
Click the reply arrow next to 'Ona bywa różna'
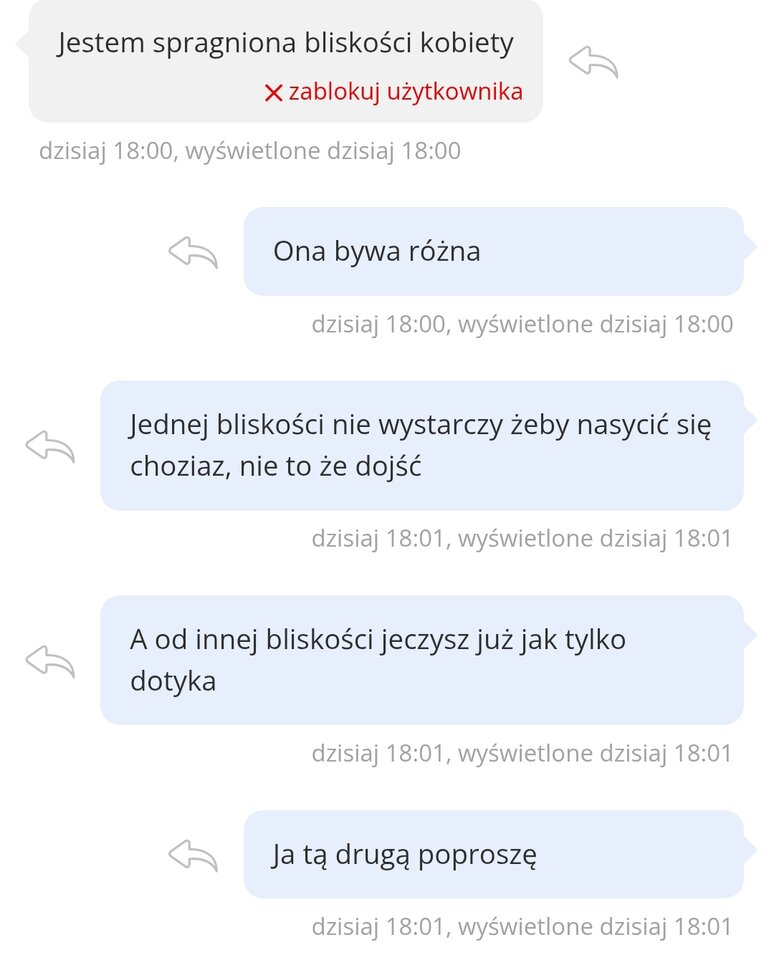(x=195, y=252)
